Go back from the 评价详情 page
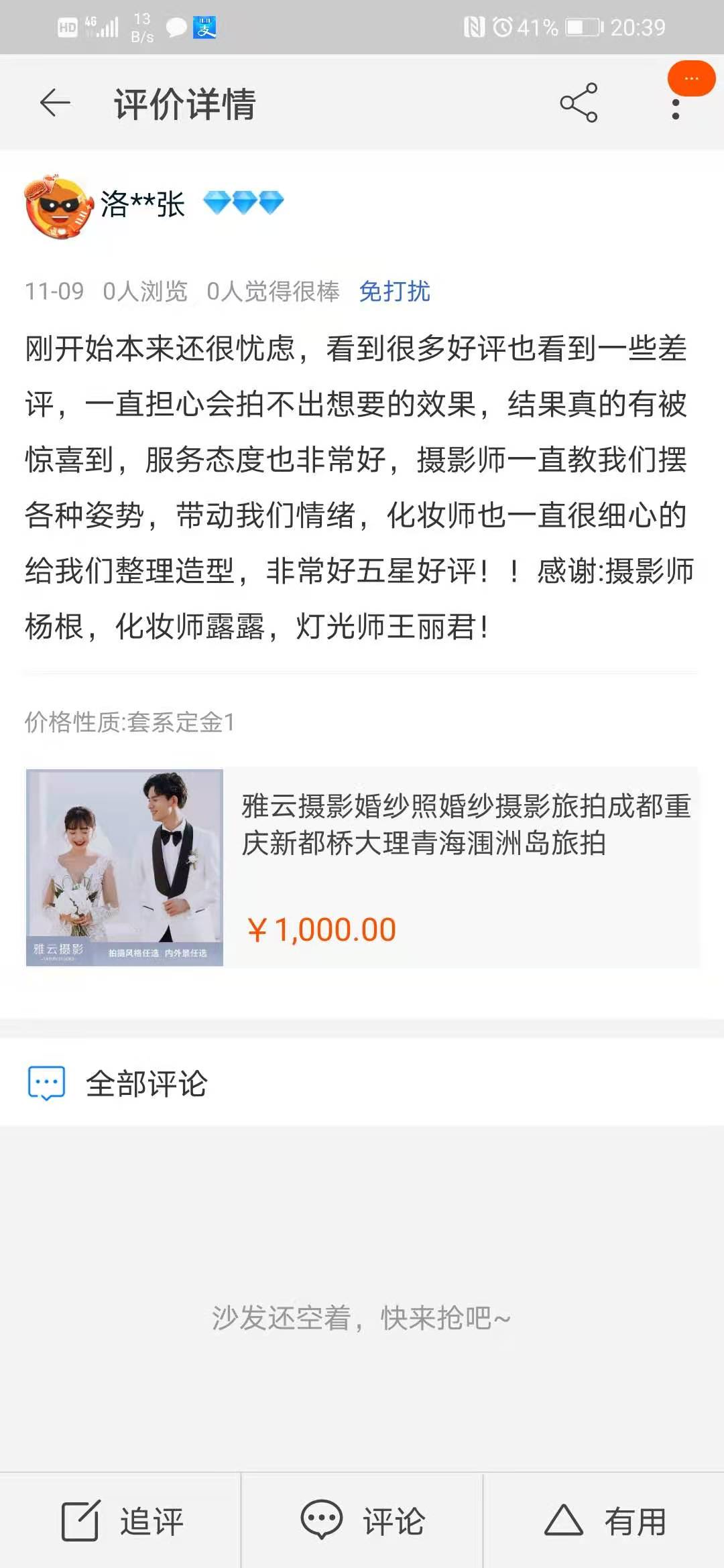Image resolution: width=724 pixels, height=1568 pixels. 55,103
